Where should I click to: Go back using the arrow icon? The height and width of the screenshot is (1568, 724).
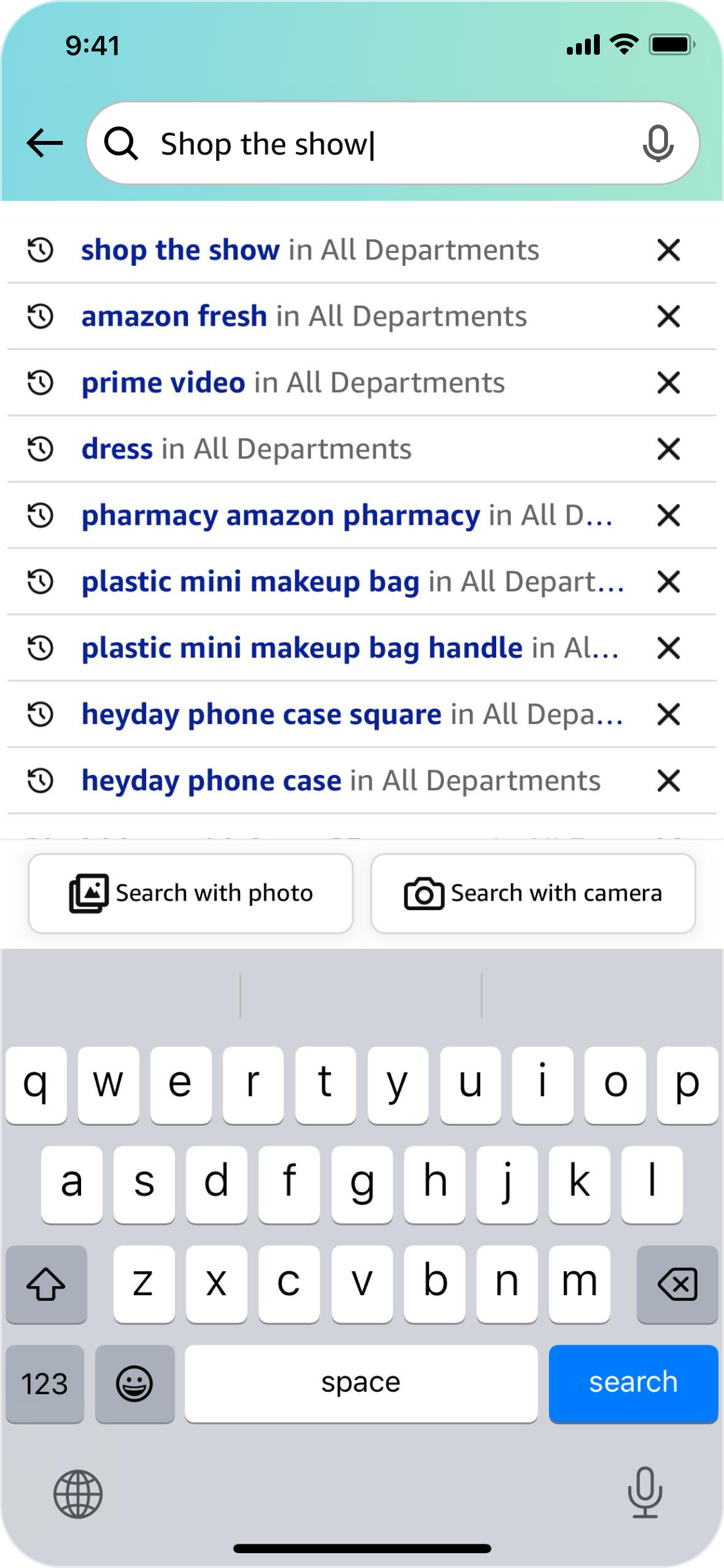[44, 143]
